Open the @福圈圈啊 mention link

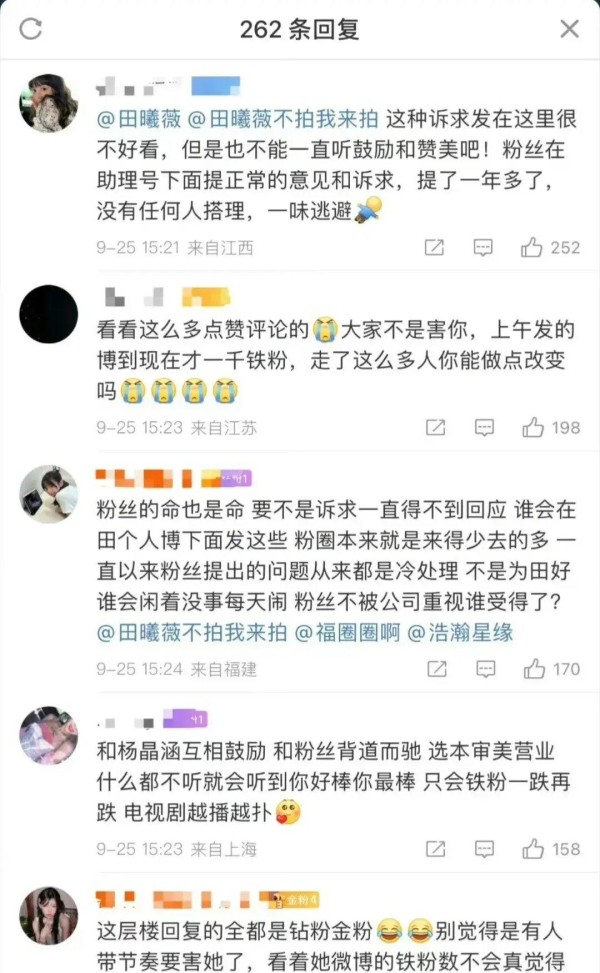coord(347,633)
